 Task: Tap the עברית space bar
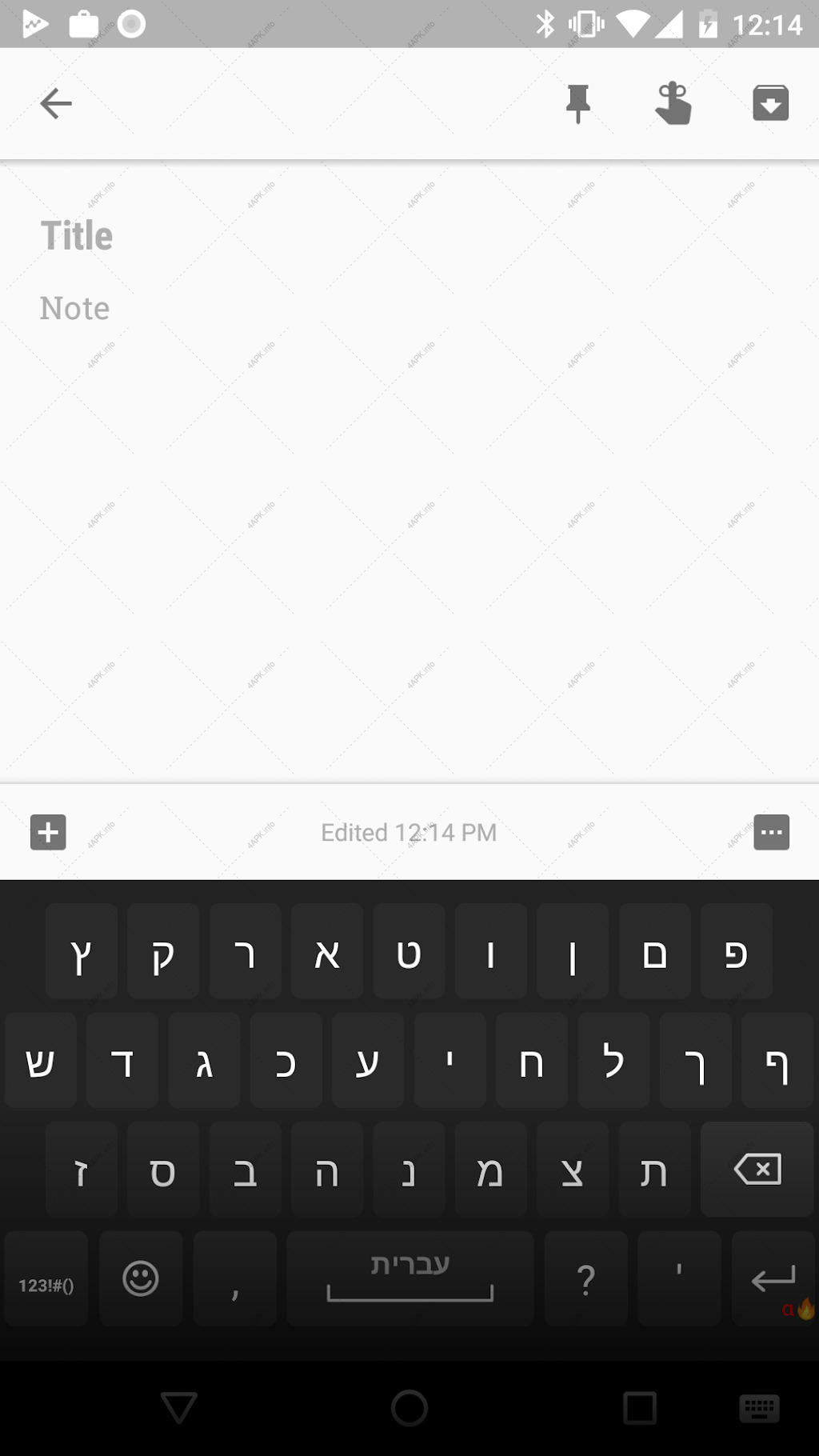tap(410, 1278)
